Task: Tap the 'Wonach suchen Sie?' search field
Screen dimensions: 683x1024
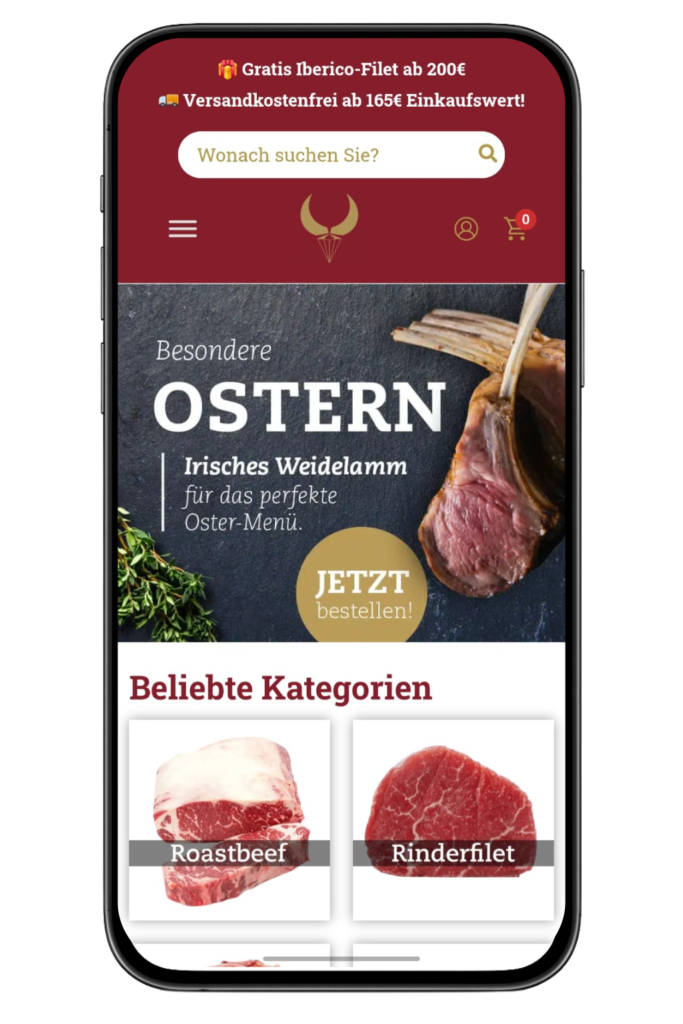Action: click(x=320, y=155)
